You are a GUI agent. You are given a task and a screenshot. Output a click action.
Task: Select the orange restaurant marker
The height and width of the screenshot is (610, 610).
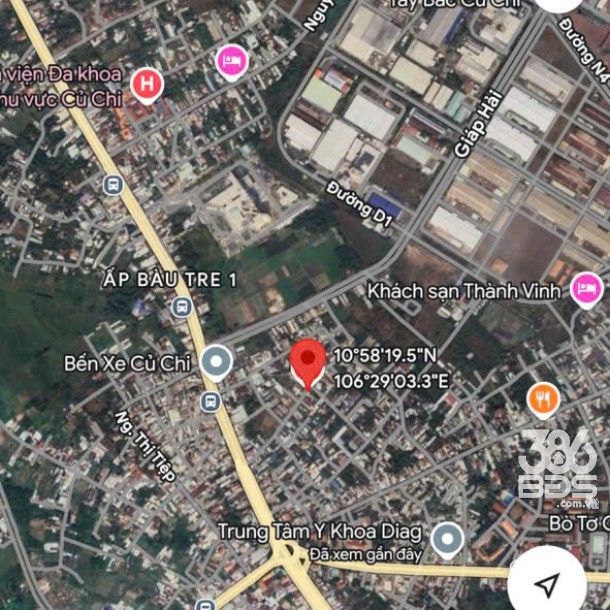point(543,400)
